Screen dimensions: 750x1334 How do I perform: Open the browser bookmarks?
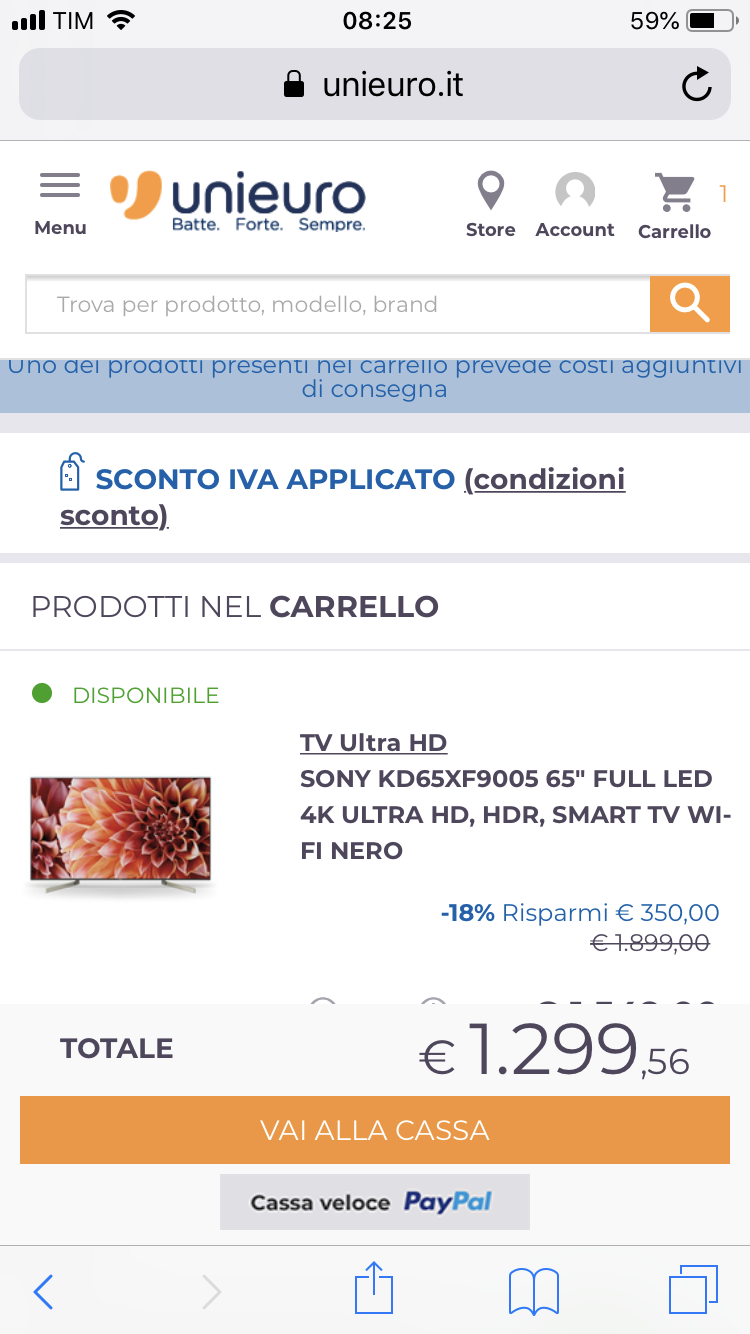pos(534,1292)
